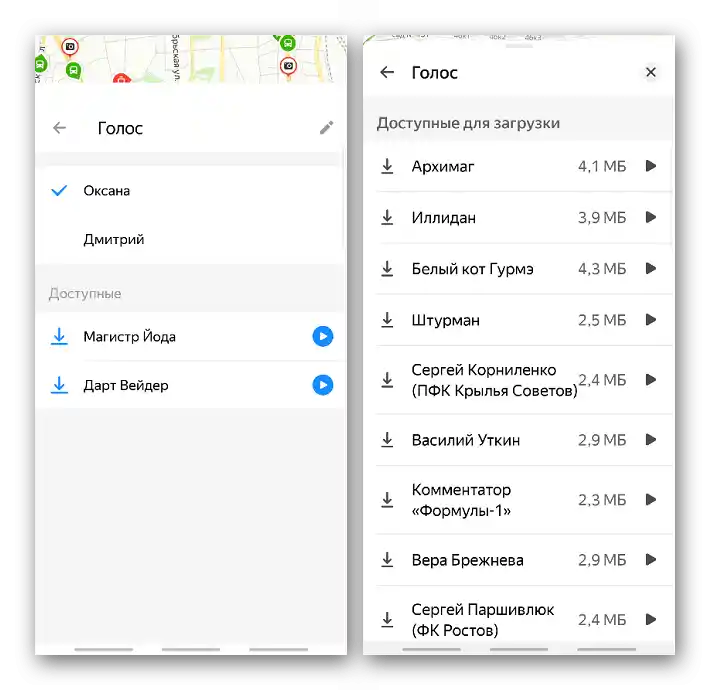Play a preview of Магистр Йода
Viewport: 710px width, 690px height.
tap(322, 337)
